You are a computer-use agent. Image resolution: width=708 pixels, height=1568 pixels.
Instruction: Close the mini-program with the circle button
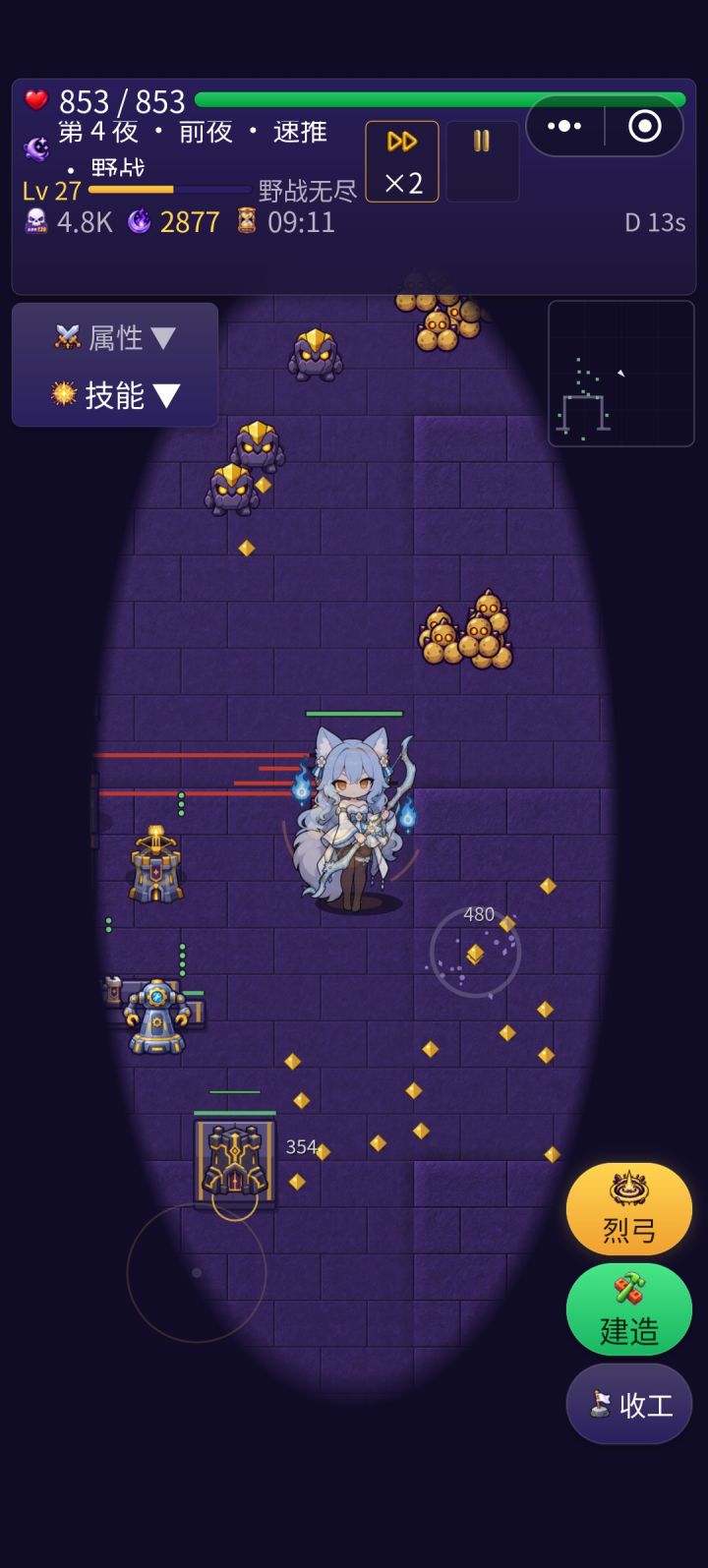point(644,126)
